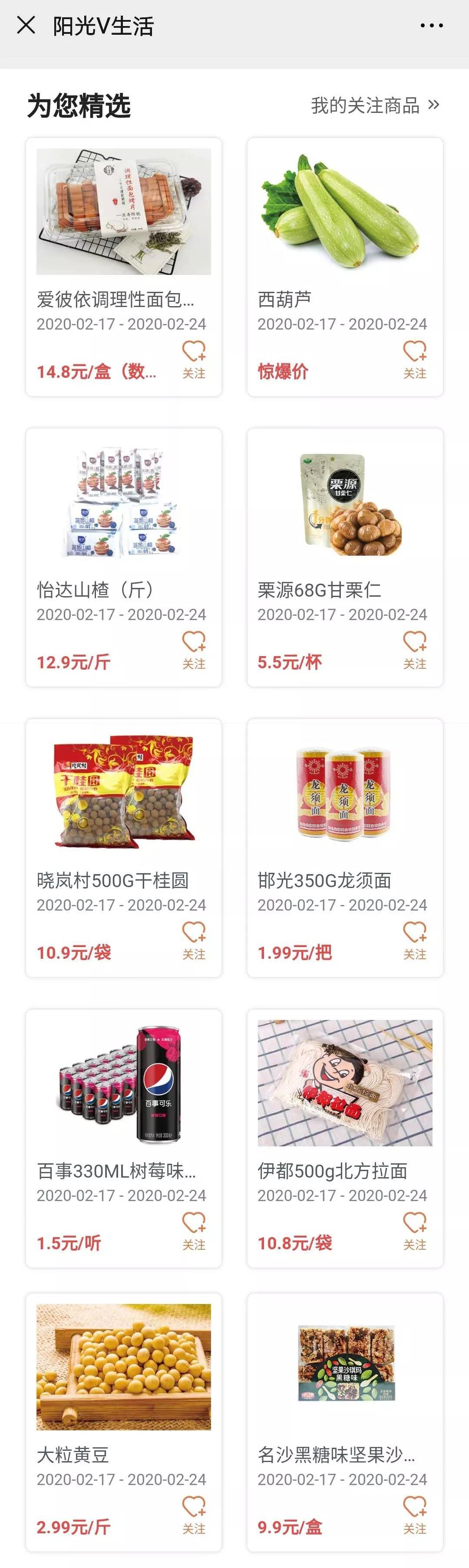The width and height of the screenshot is (469, 1568).
Task: Follow 怡达山楂（斤）
Action: tap(194, 650)
